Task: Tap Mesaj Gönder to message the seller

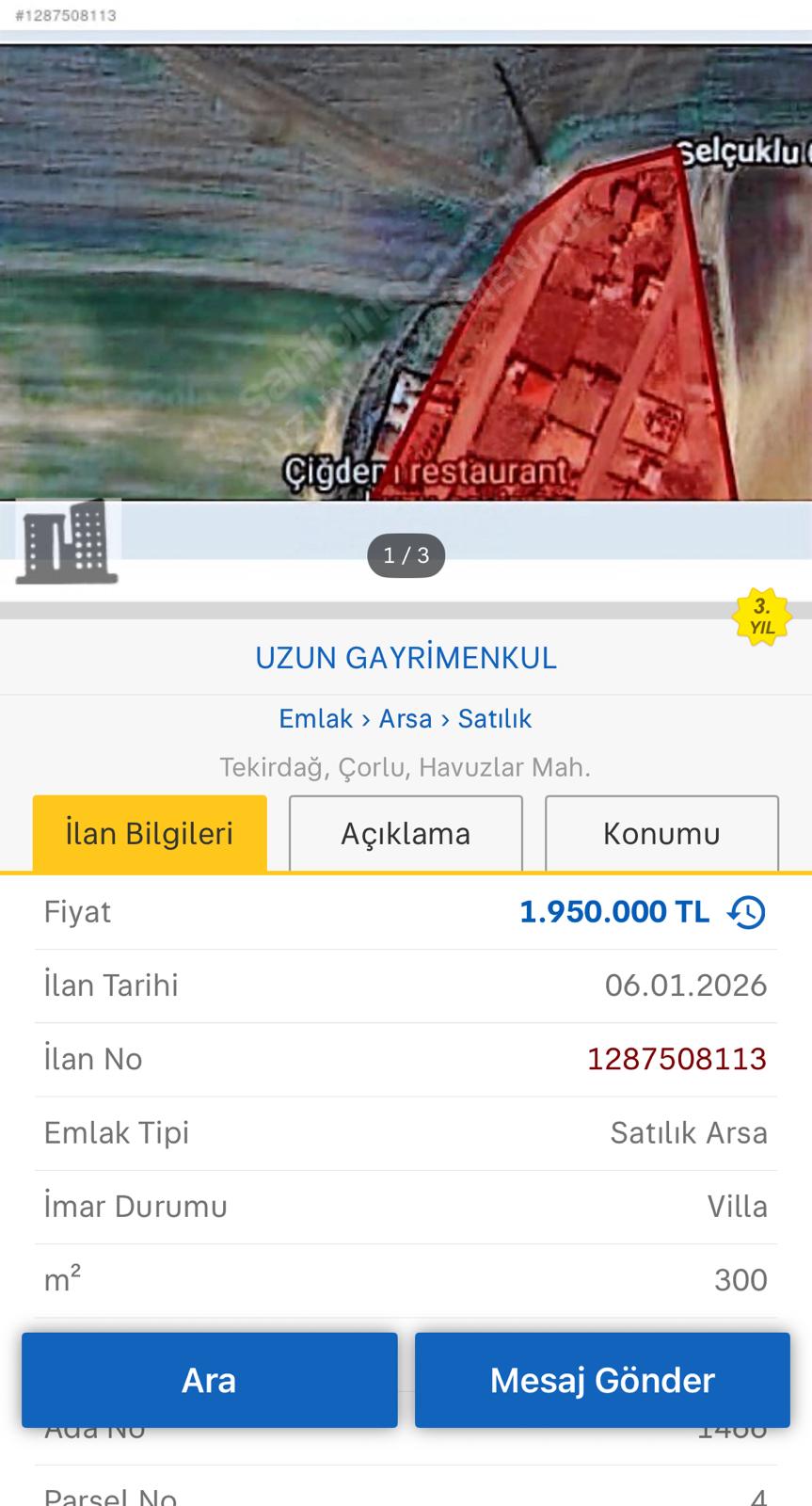Action: (602, 1380)
